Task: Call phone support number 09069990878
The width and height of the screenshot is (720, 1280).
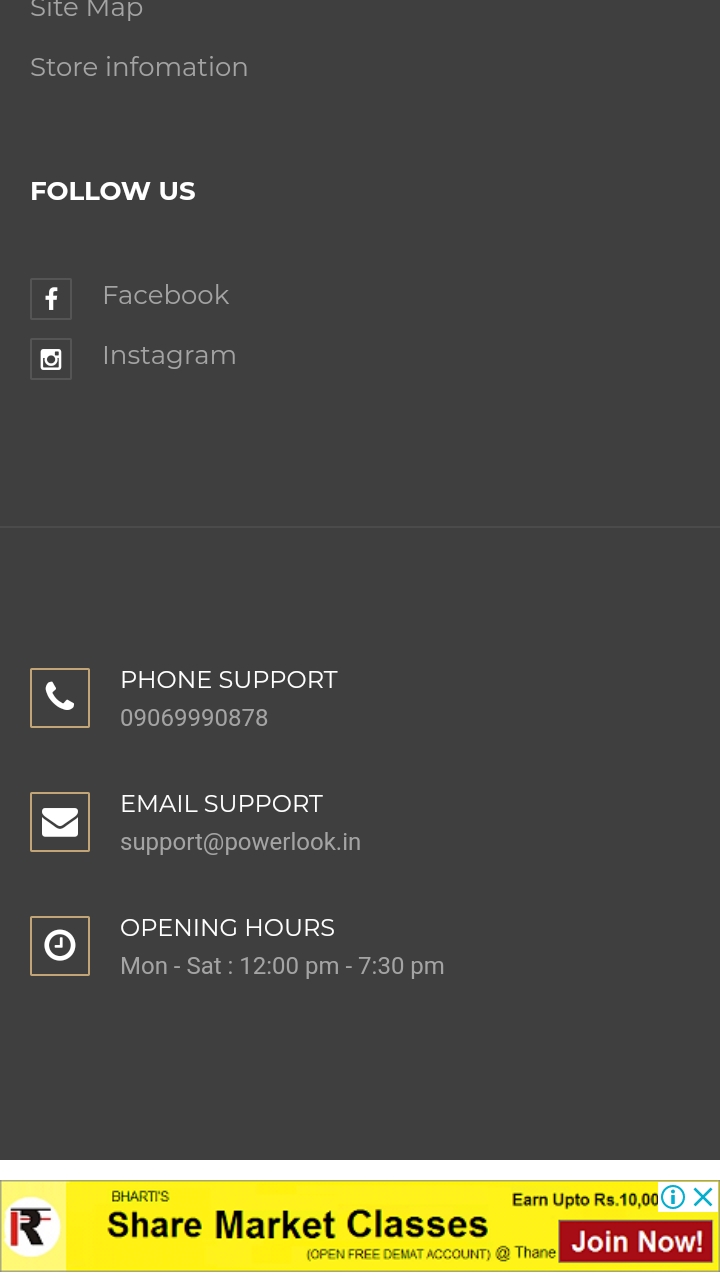Action: pos(194,718)
